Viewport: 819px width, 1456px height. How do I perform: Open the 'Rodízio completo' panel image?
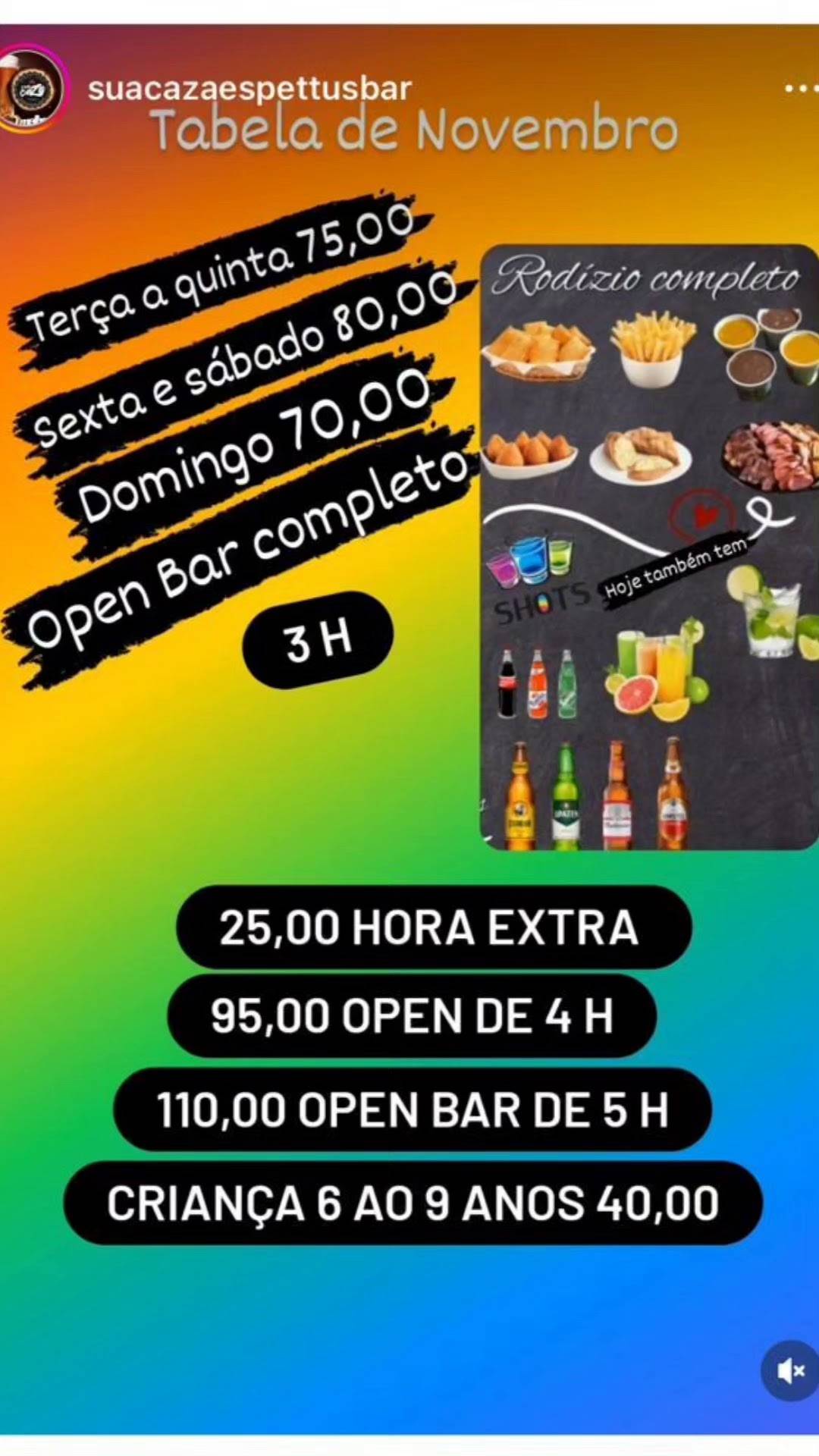[645, 546]
